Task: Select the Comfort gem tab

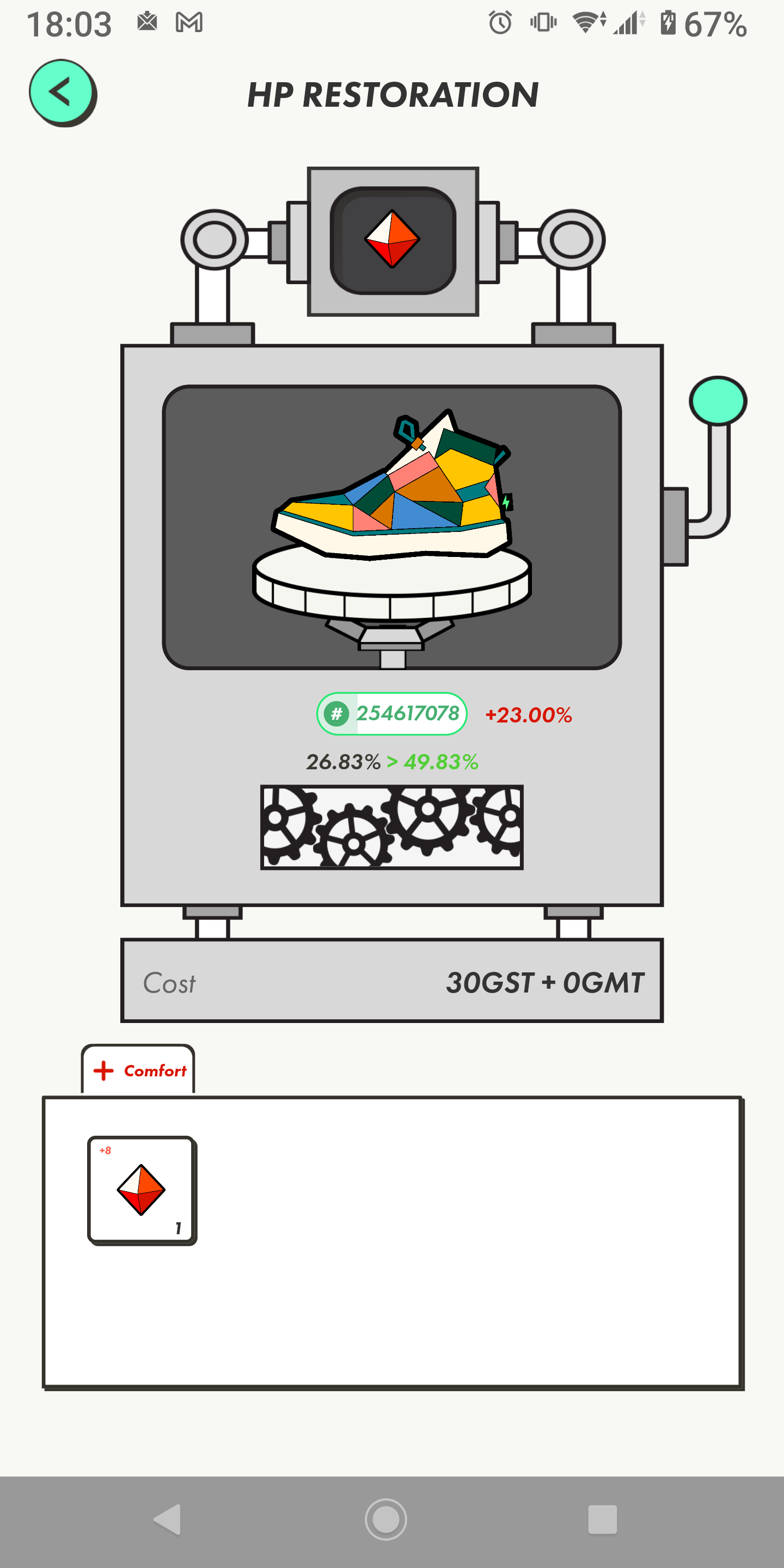Action: [139, 1071]
